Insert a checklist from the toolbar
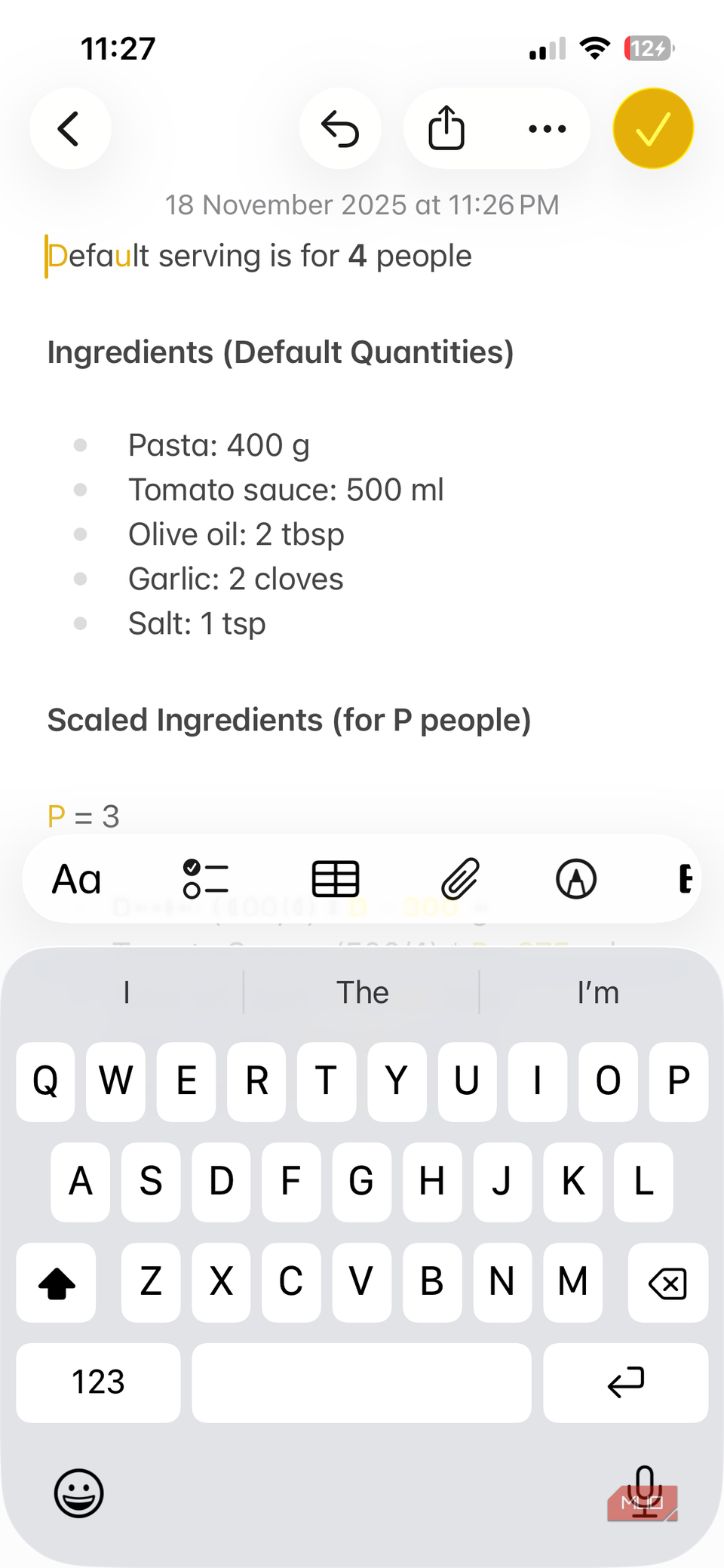 click(x=205, y=878)
